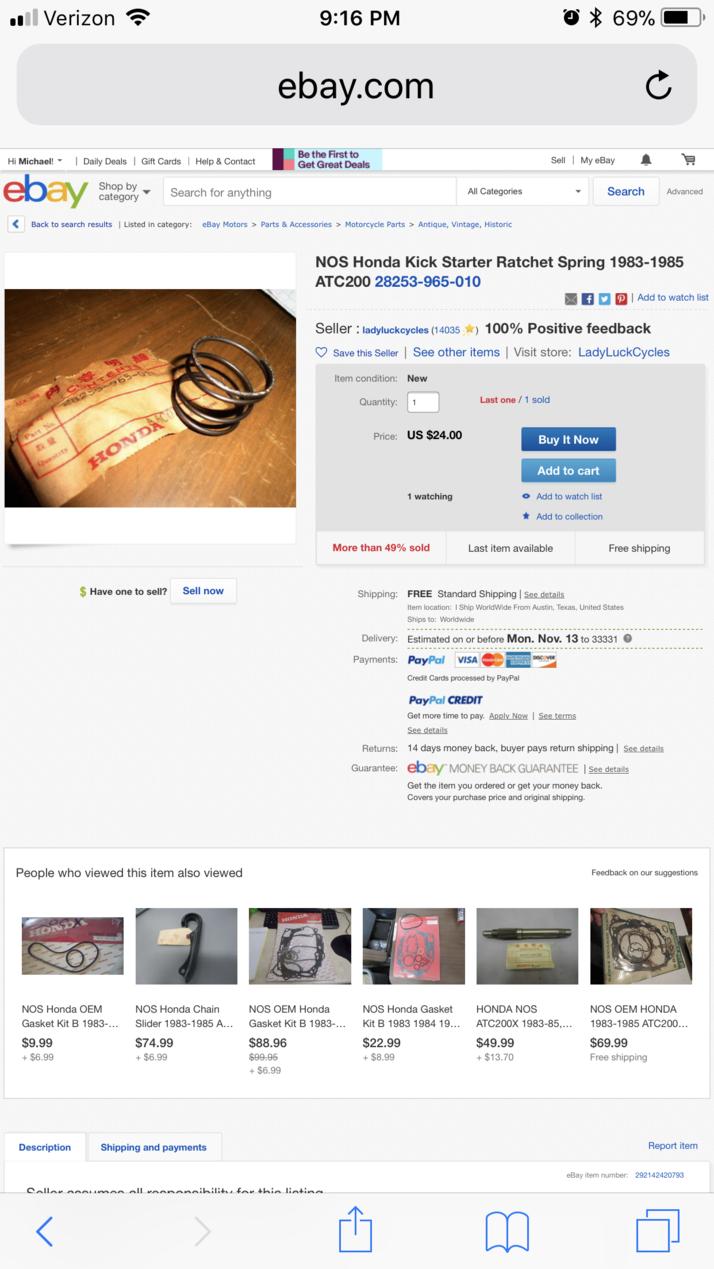The height and width of the screenshot is (1269, 714).
Task: Tap the Sell now button
Action: (203, 591)
